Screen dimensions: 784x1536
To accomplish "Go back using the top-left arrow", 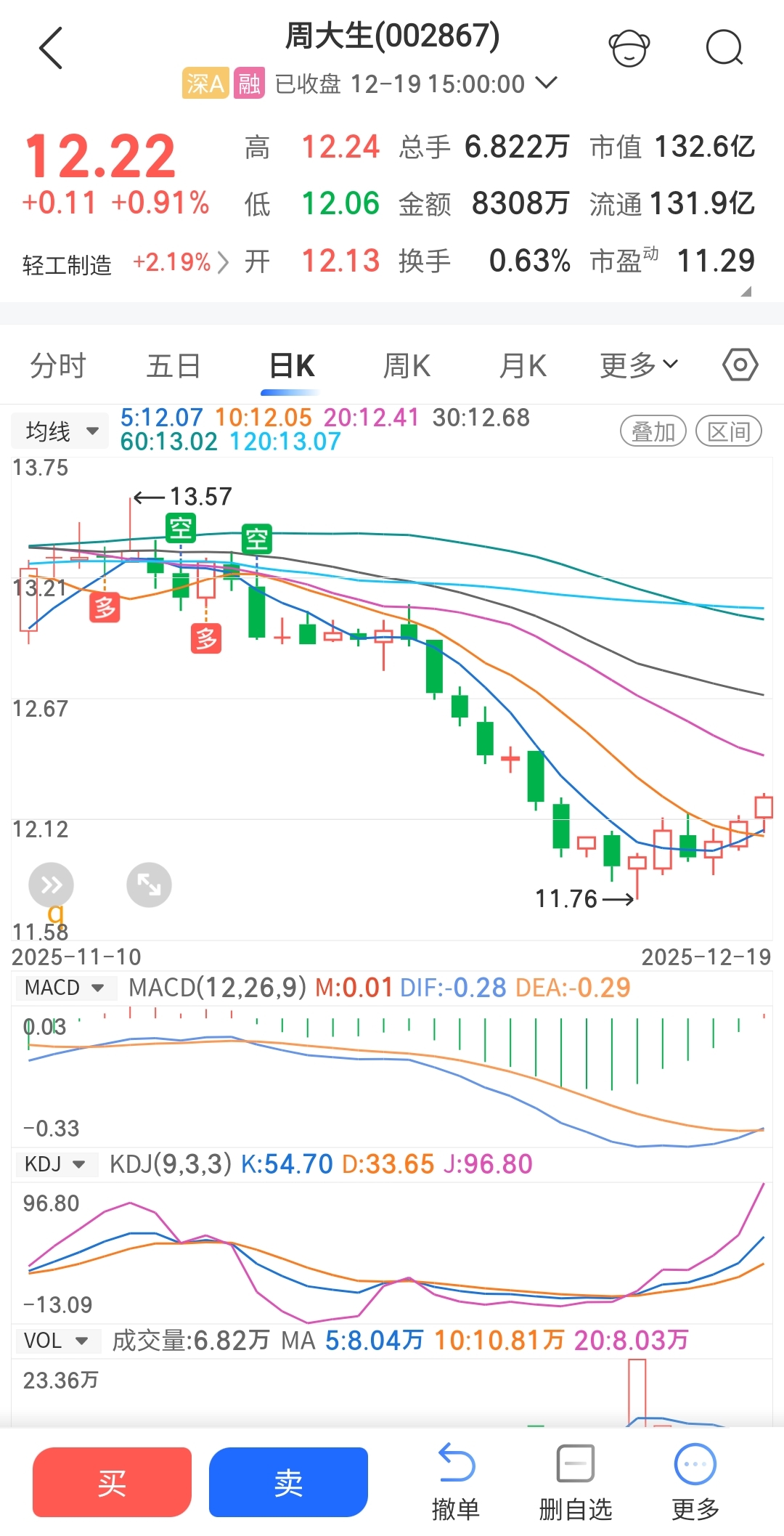I will click(51, 48).
